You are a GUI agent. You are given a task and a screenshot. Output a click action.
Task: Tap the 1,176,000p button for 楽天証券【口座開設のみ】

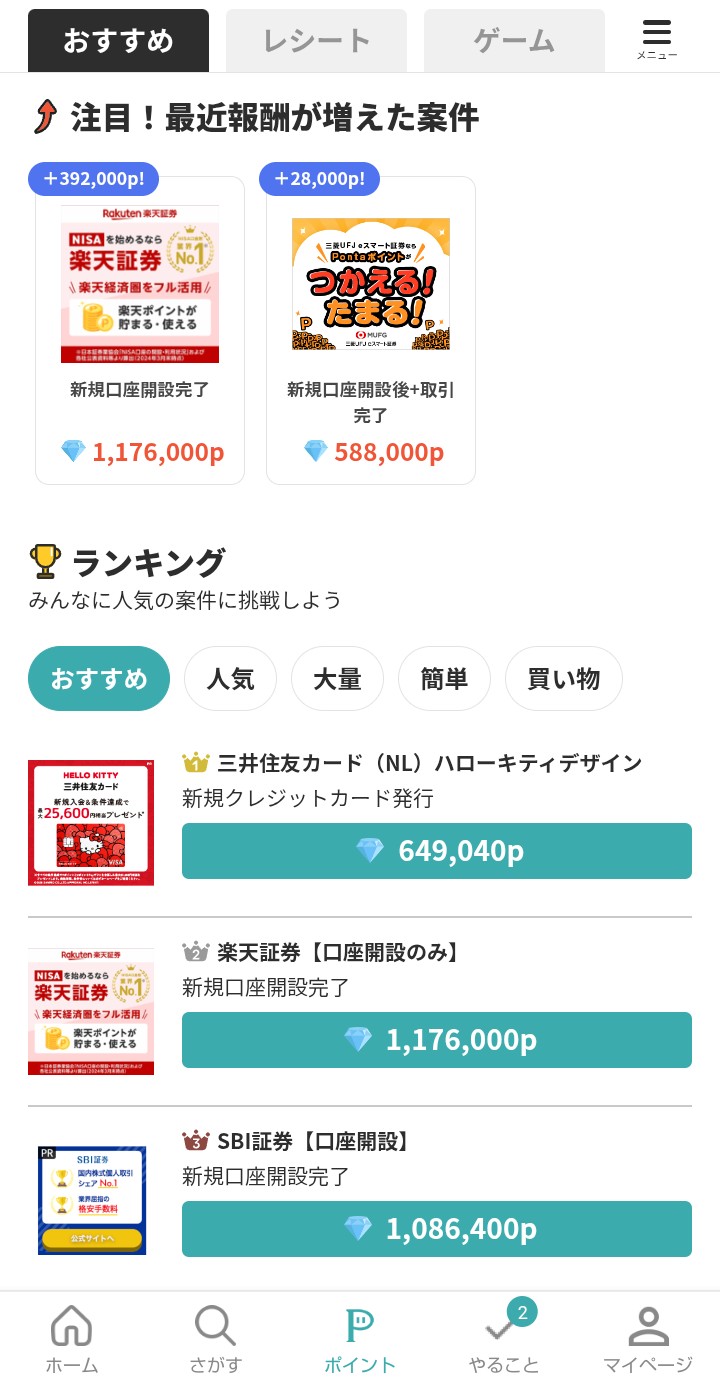[437, 1040]
